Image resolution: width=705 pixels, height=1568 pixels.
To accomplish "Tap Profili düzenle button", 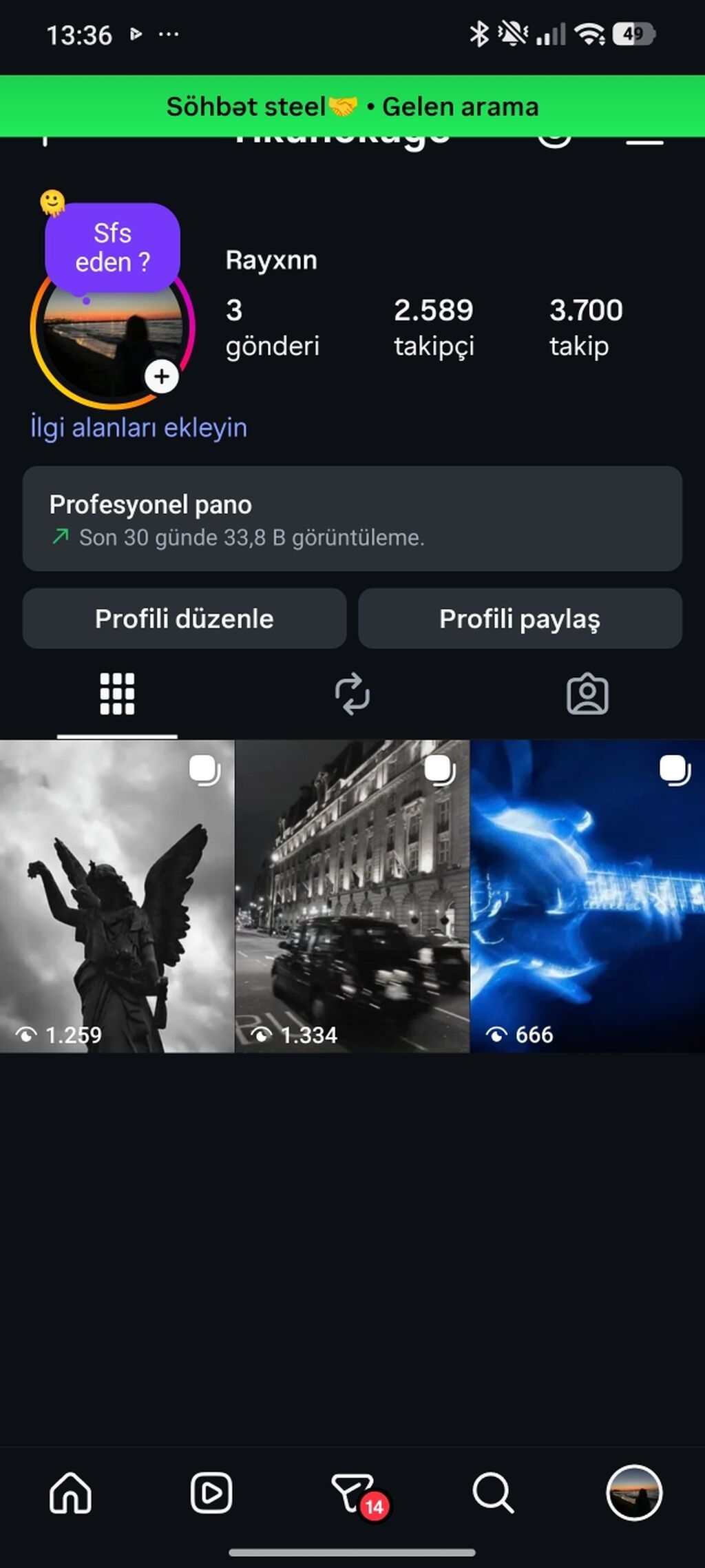I will (184, 619).
